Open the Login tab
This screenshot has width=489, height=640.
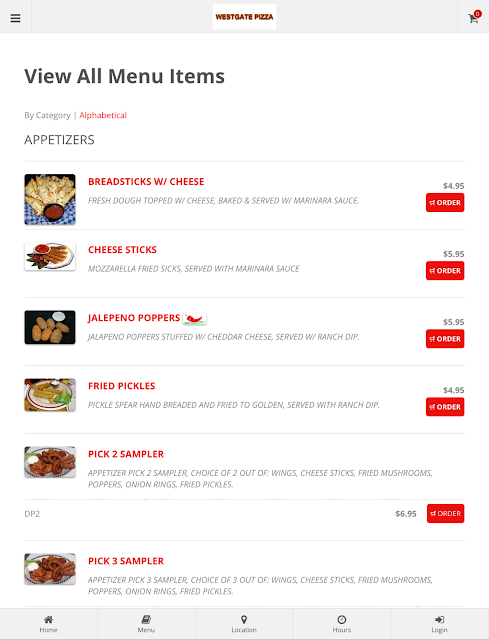(440, 624)
